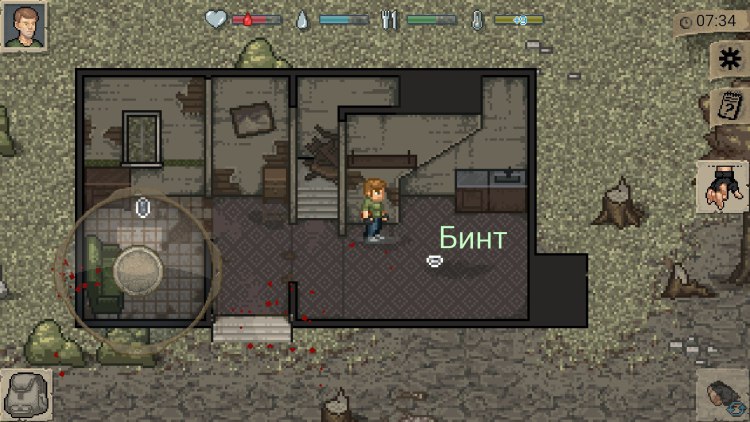Open the journal notes
Image resolution: width=750 pixels, height=422 pixels.
pos(728,106)
